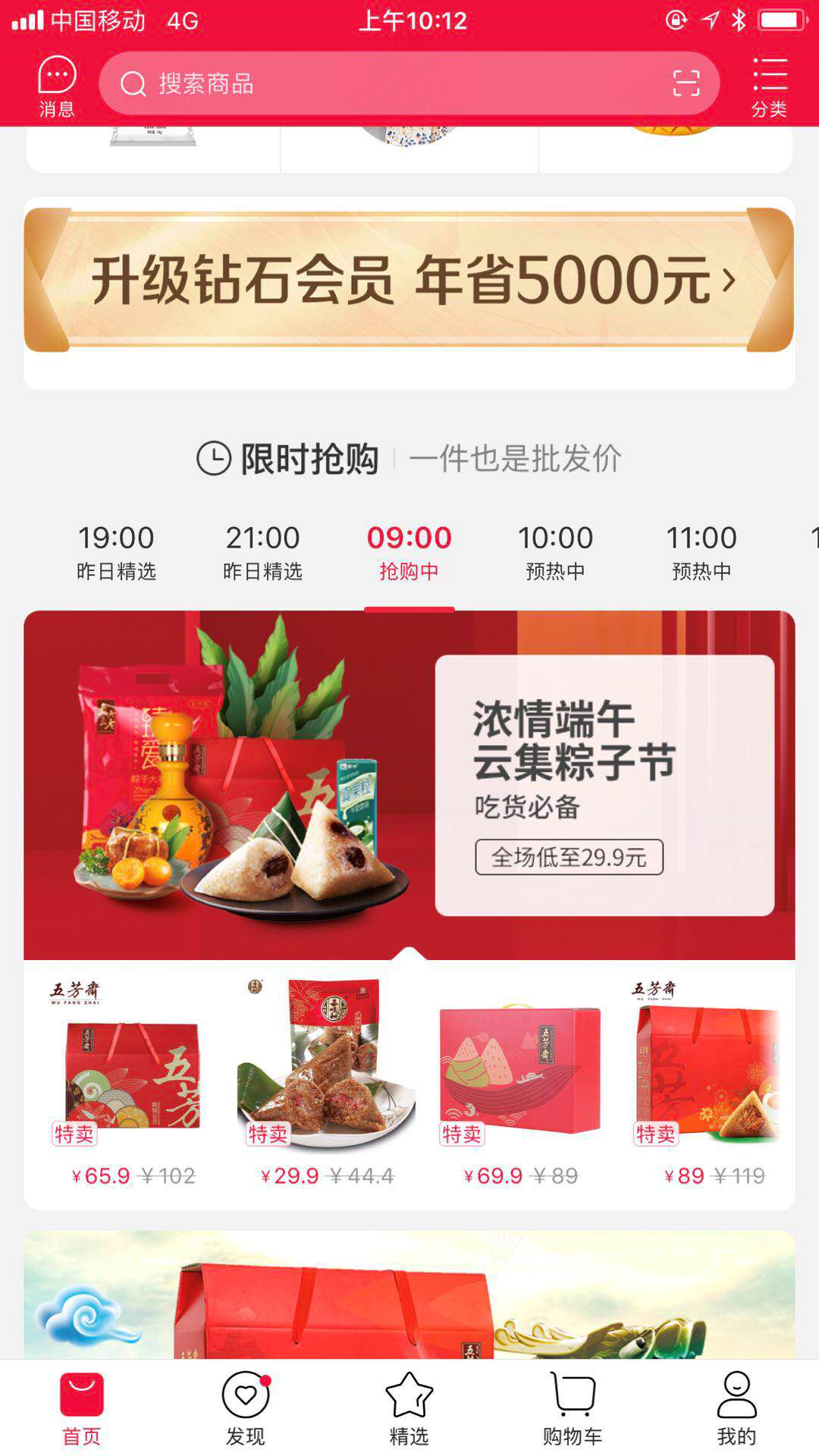Viewport: 819px width, 1456px height.
Task: Switch to the 11:00 预热中 slot
Action: click(701, 552)
